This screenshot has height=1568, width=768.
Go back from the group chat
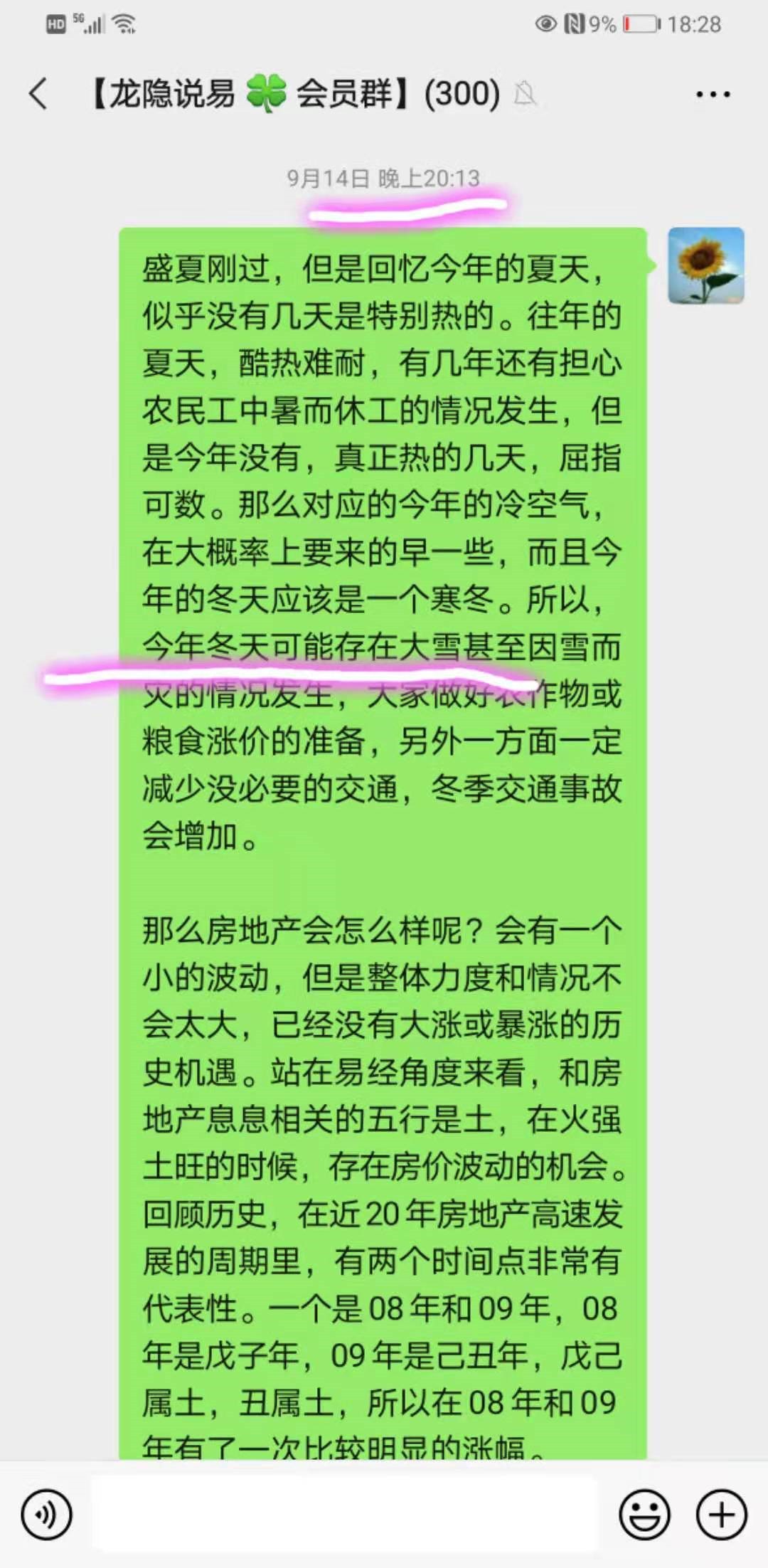[39, 94]
